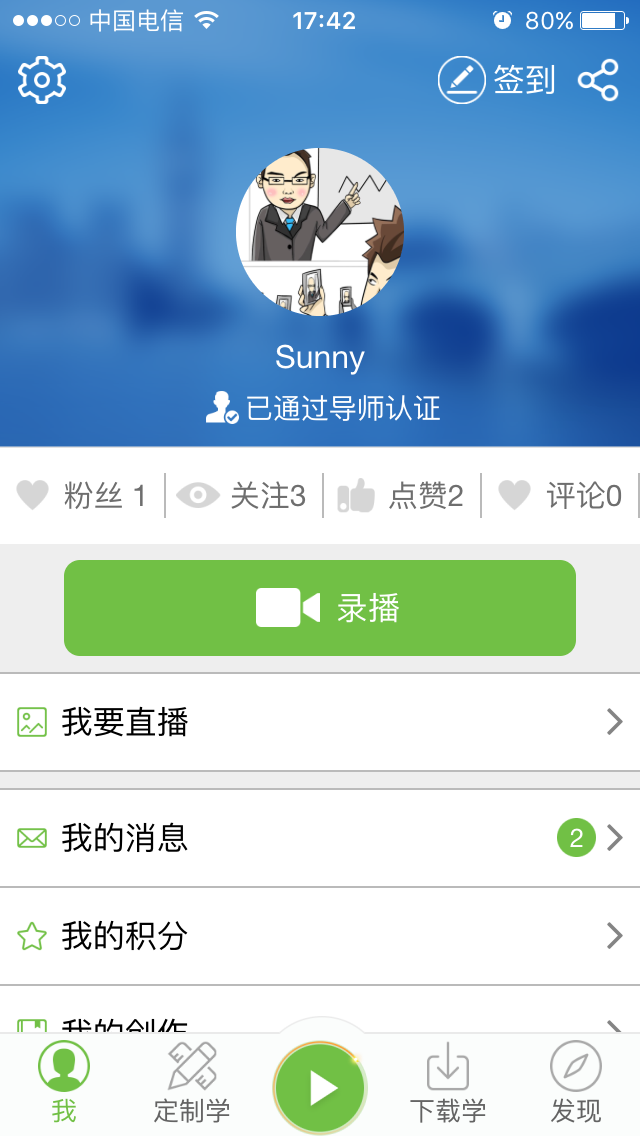Open the 关注 following list
Viewport: 640px width, 1136px height.
[x=243, y=496]
